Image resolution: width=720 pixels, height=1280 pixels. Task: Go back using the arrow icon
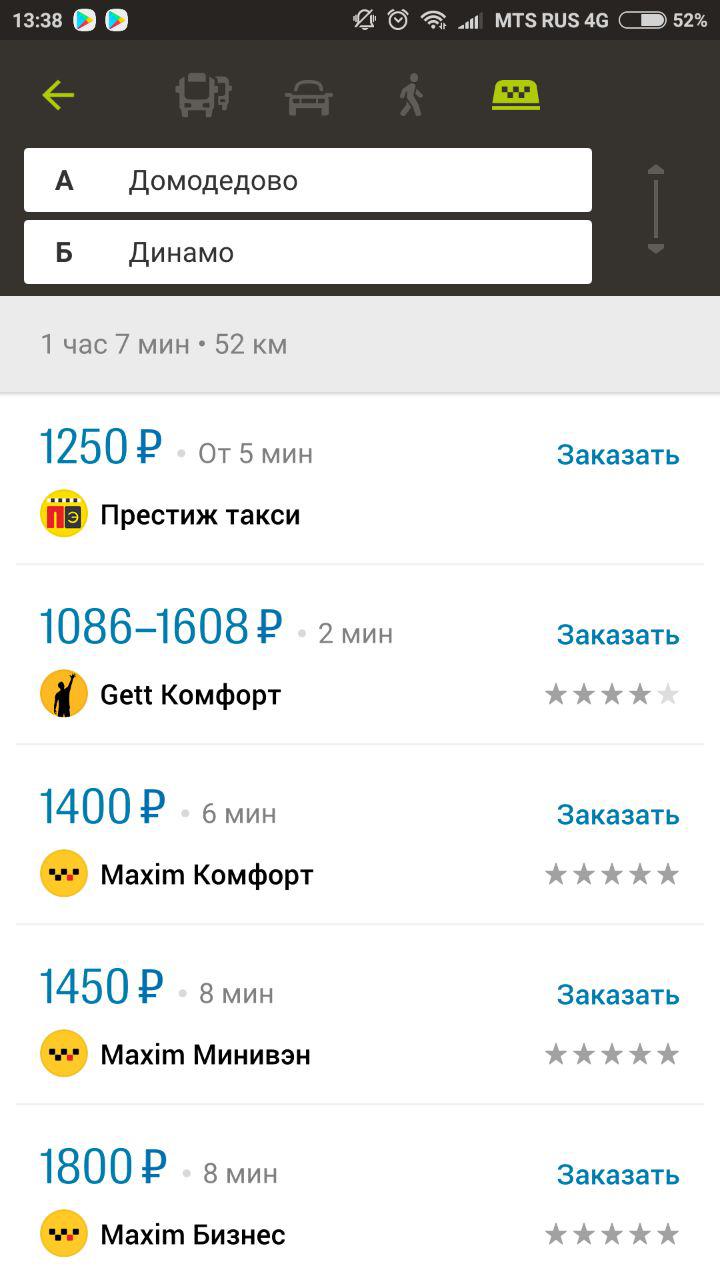[58, 96]
